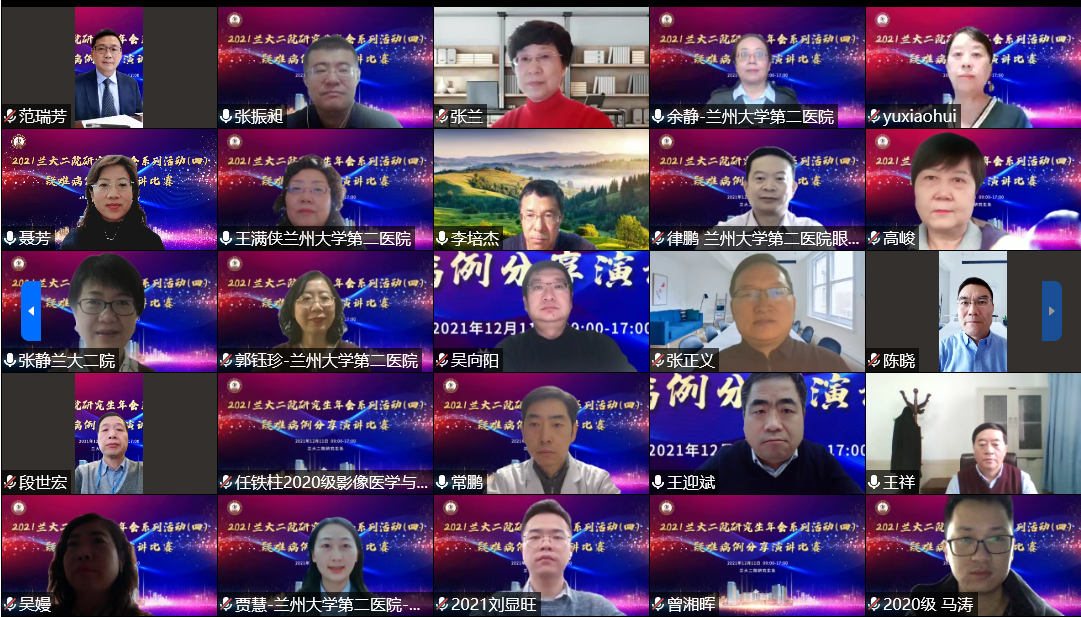This screenshot has height=617, width=1081.
Task: Tap 2020级 马涛's video tile
Action: click(973, 554)
